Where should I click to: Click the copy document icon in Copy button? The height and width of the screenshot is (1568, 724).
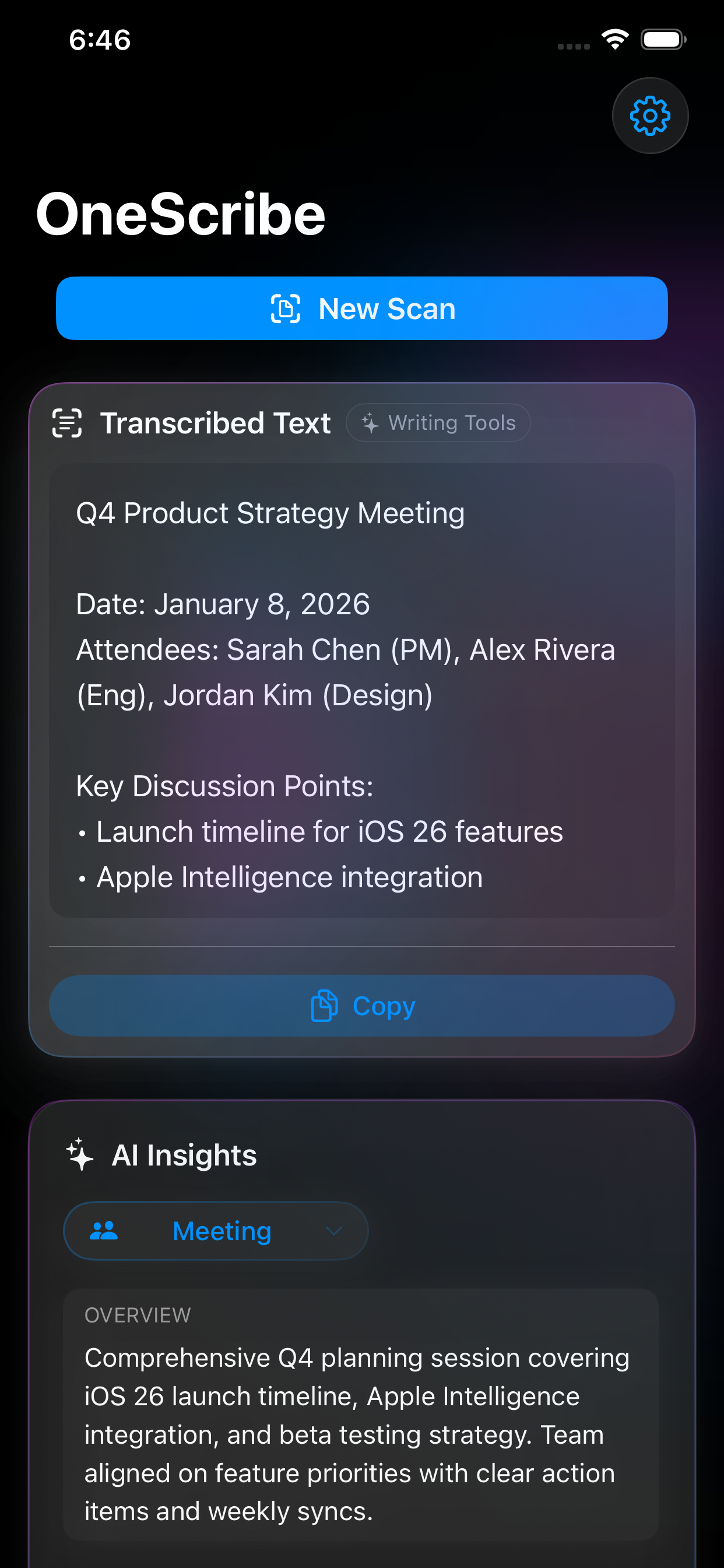(324, 1006)
